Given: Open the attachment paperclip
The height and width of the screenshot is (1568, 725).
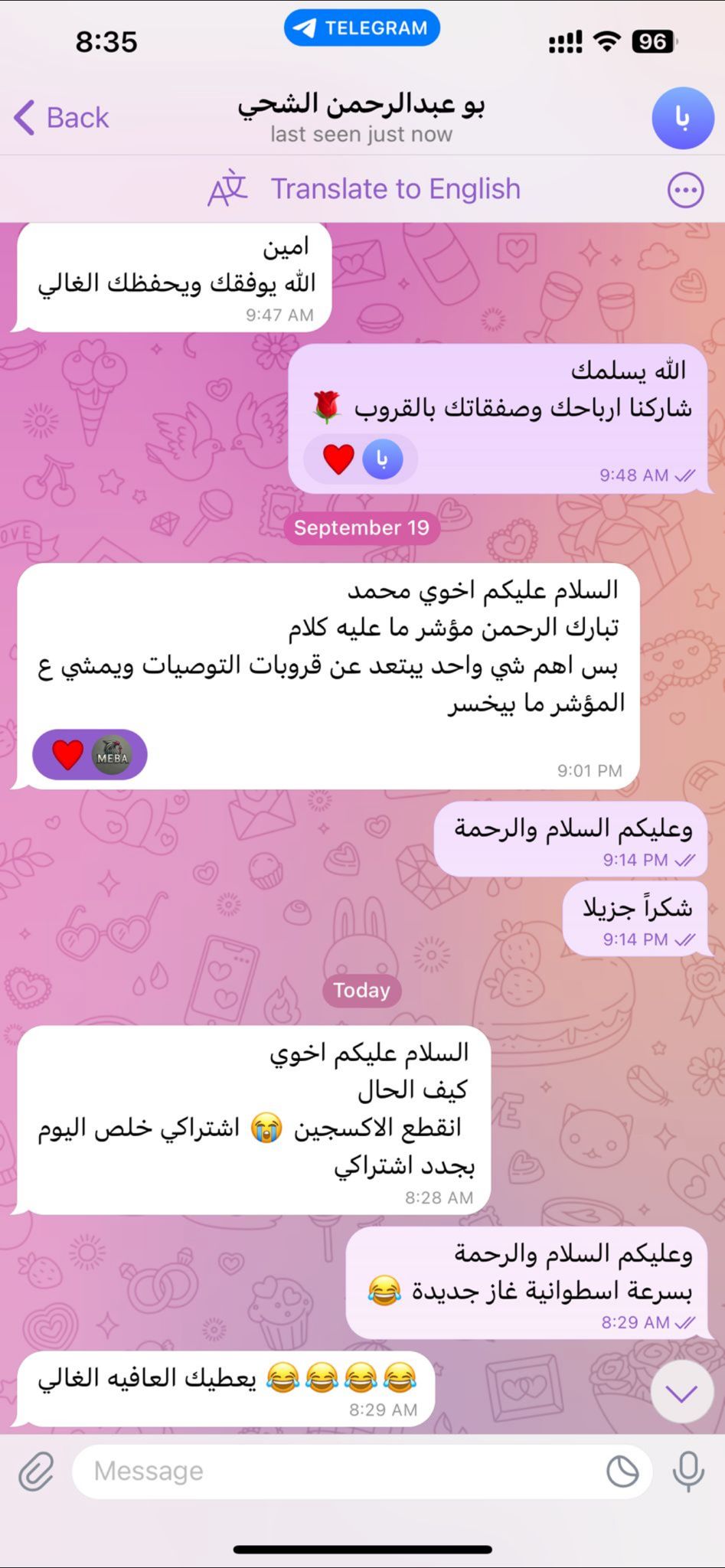Looking at the screenshot, I should tap(36, 1471).
